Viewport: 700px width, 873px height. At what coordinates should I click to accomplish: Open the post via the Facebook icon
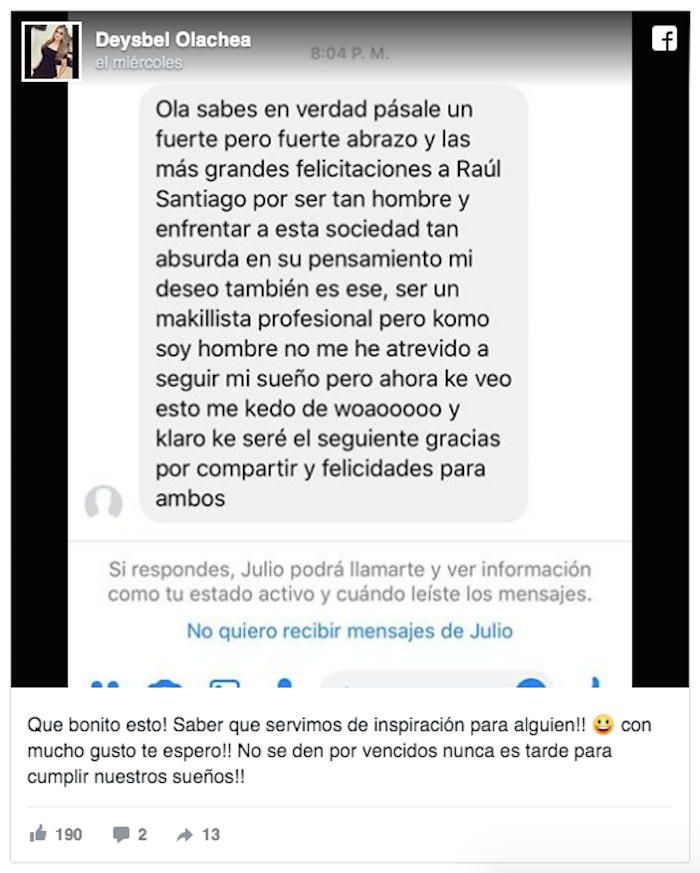664,39
